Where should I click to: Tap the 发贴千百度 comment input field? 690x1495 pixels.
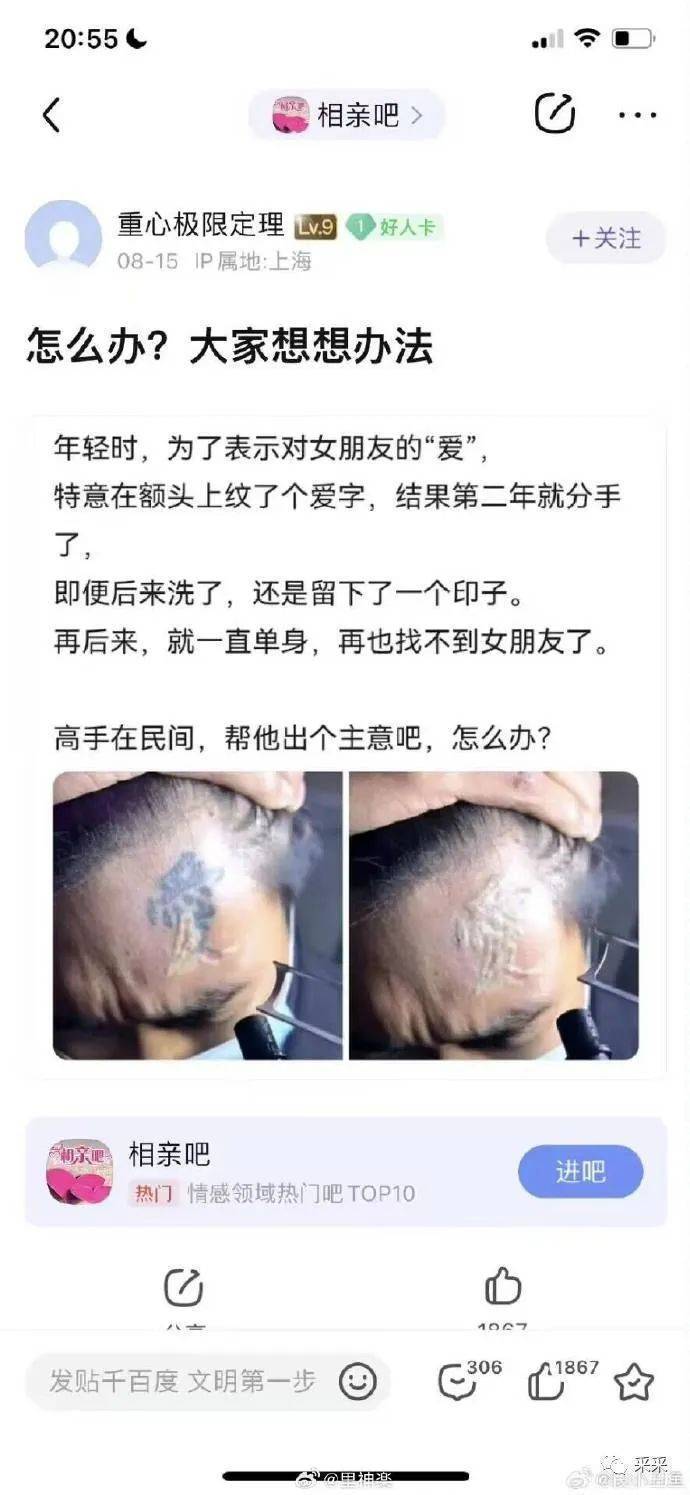point(183,1382)
